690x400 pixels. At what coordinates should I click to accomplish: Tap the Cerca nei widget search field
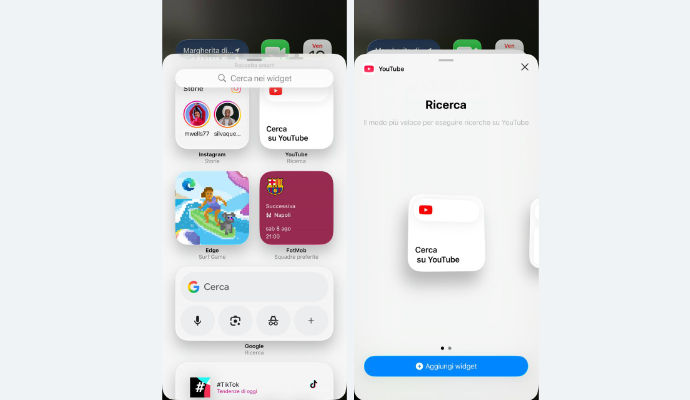254,78
